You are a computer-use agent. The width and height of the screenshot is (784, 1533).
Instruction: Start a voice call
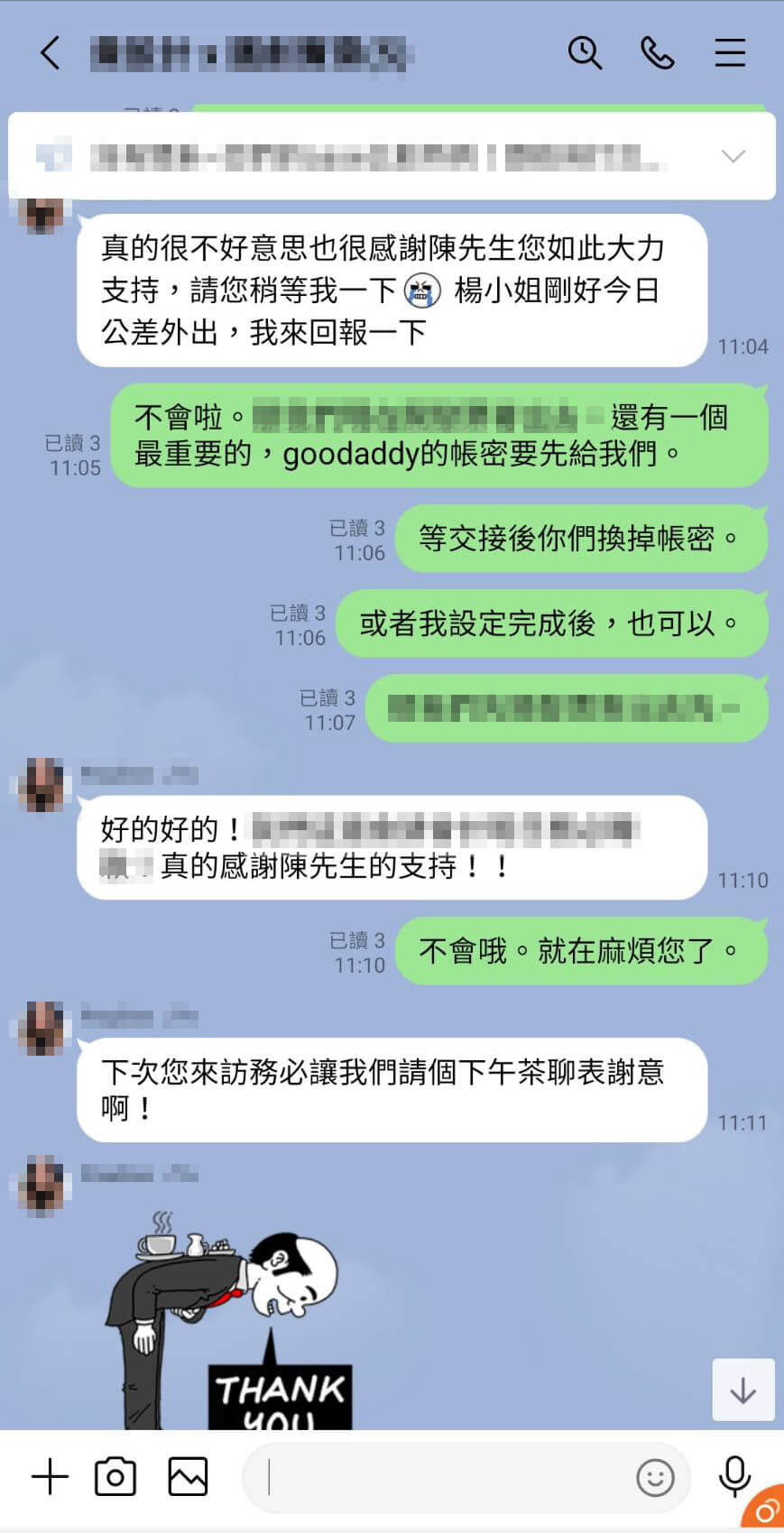pyautogui.click(x=658, y=53)
